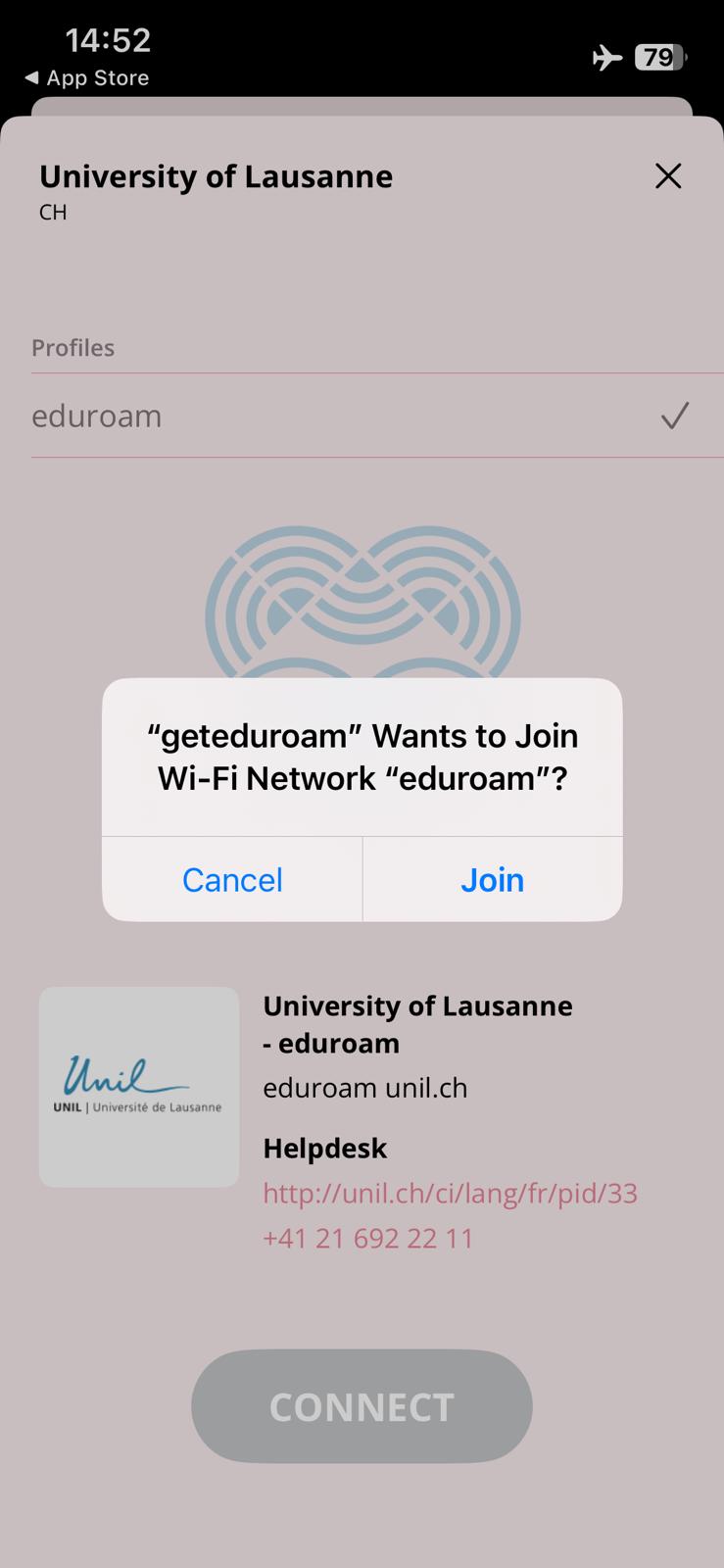Screen dimensions: 724x1568
Task: Join the eduroam Wi-Fi network
Action: tap(492, 879)
